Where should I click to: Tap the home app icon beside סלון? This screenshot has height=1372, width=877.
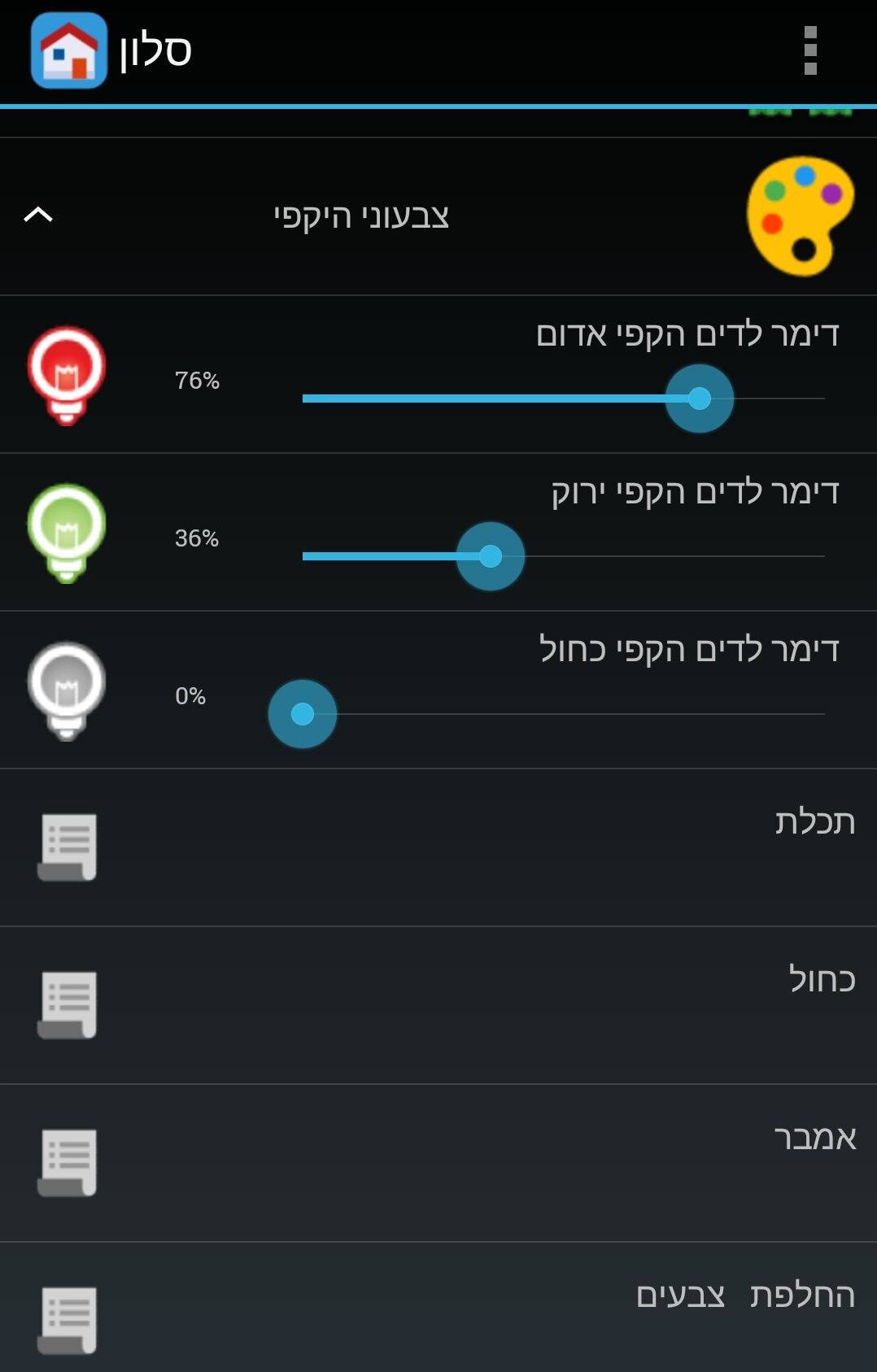[x=68, y=50]
